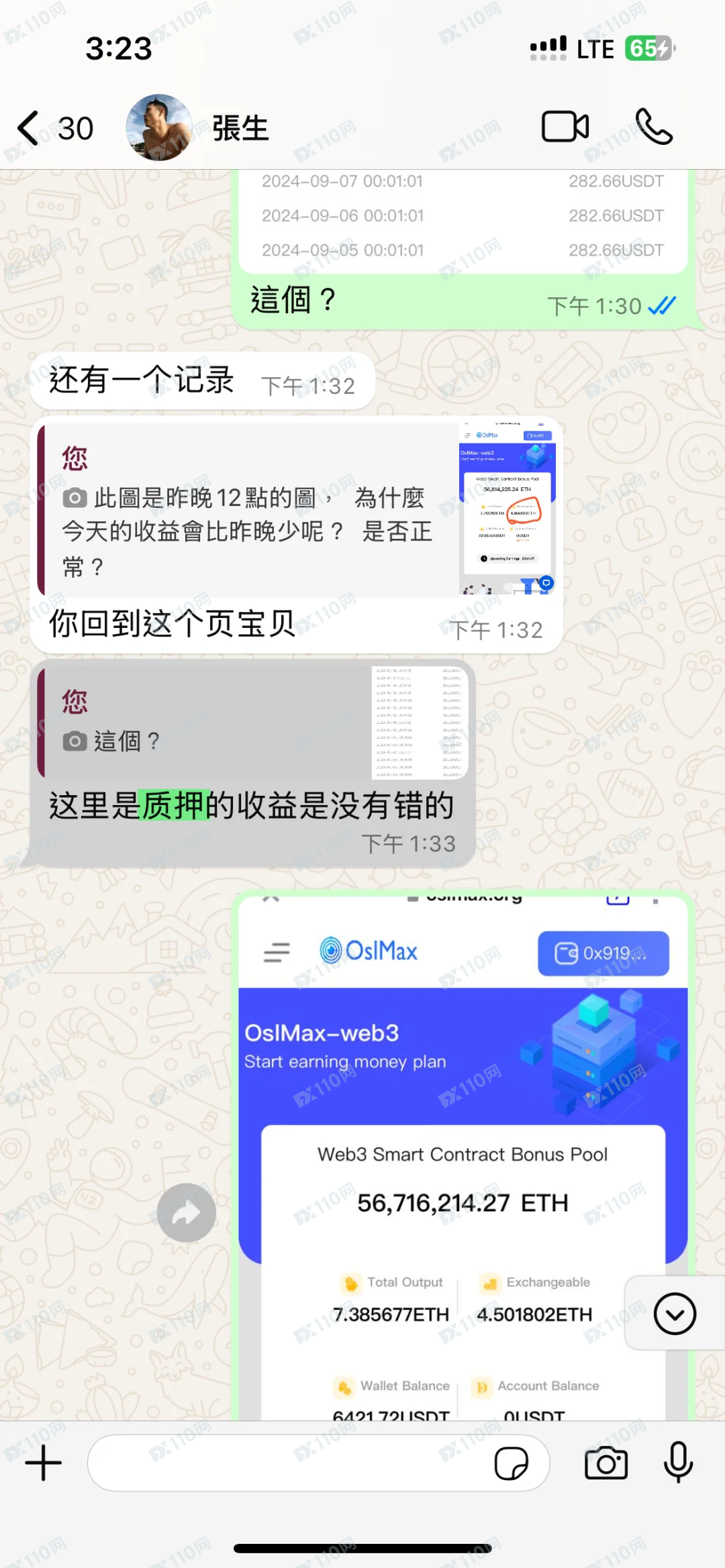The height and width of the screenshot is (1568, 725).
Task: Focus the message text field
Action: 289,1463
